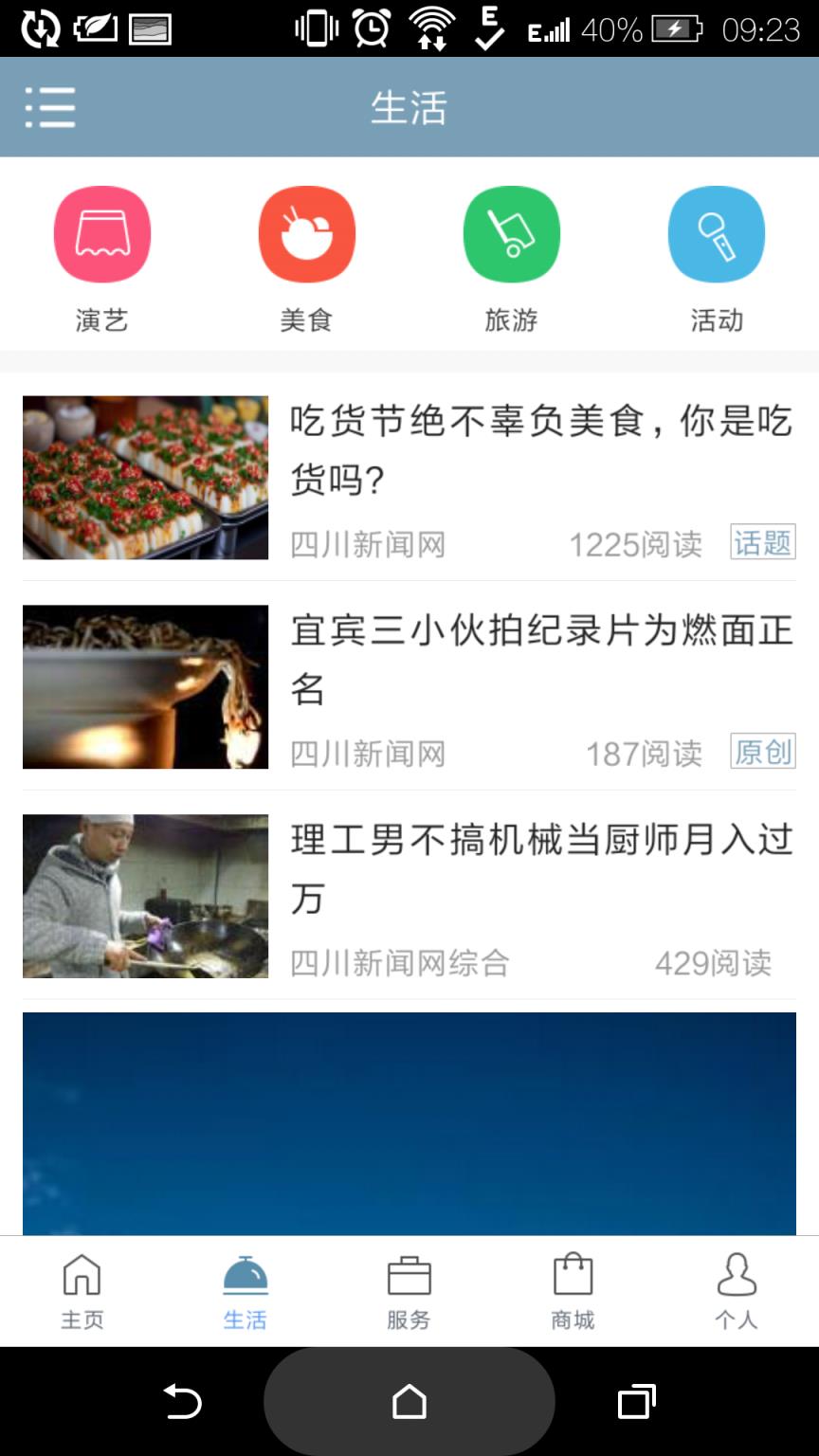
Task: Tap the 个人 profile icon
Action: tap(736, 1290)
